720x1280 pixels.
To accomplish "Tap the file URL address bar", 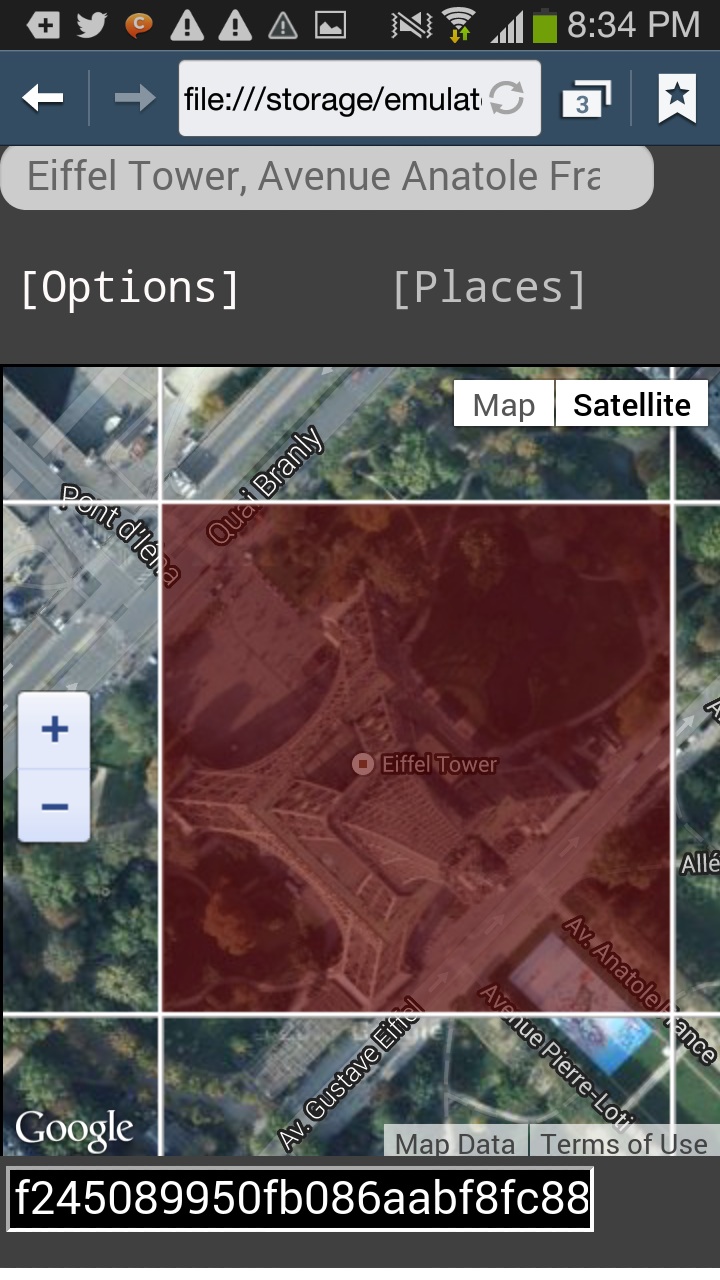I will tap(332, 98).
